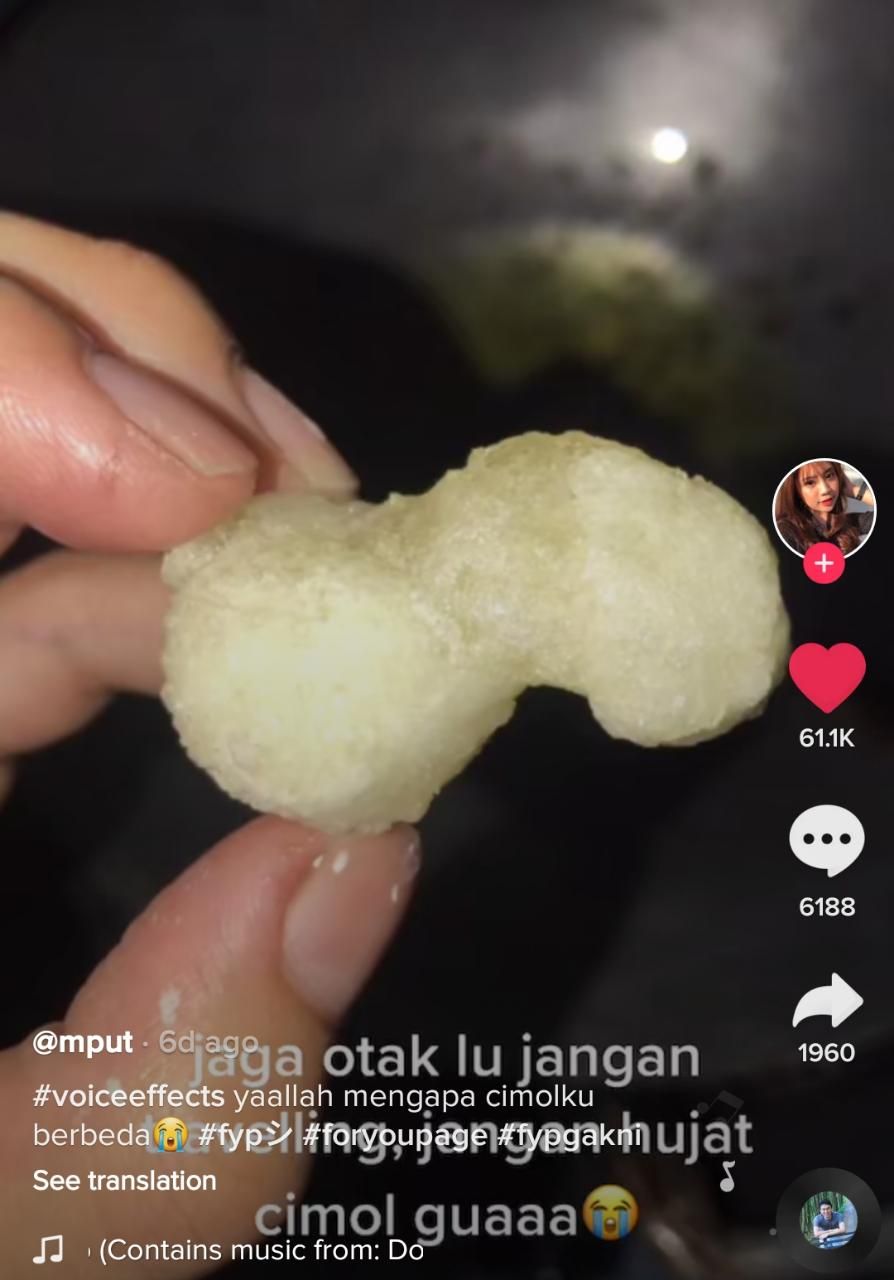Open the music track info line
The width and height of the screenshot is (894, 1280).
pyautogui.click(x=260, y=1250)
